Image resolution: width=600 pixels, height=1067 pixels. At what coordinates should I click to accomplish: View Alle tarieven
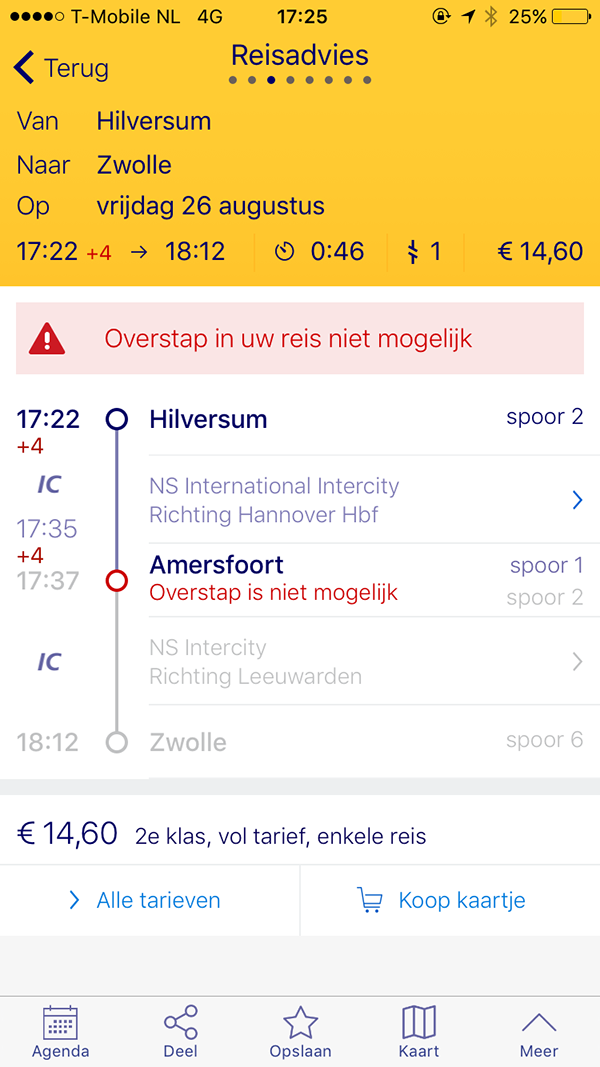(150, 900)
